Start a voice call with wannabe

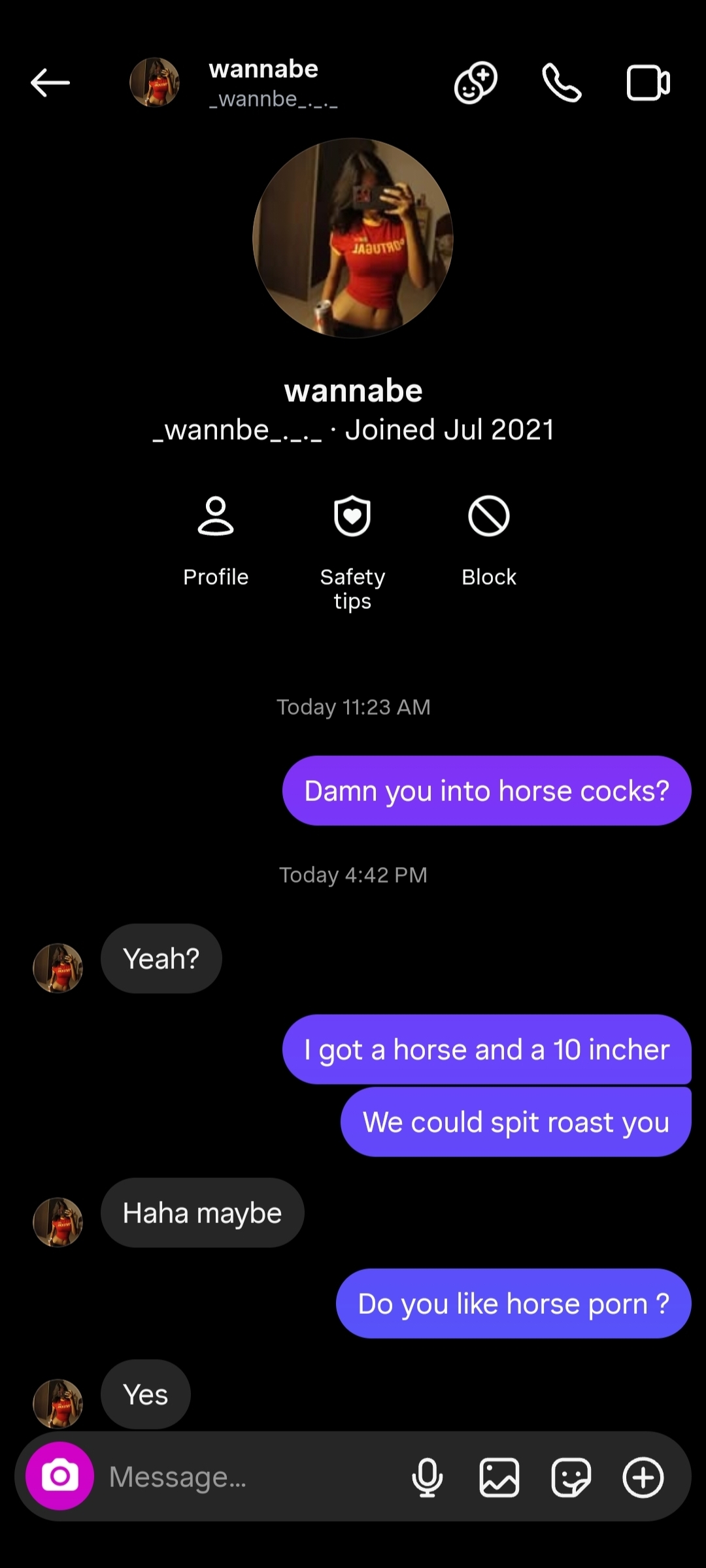click(x=562, y=83)
